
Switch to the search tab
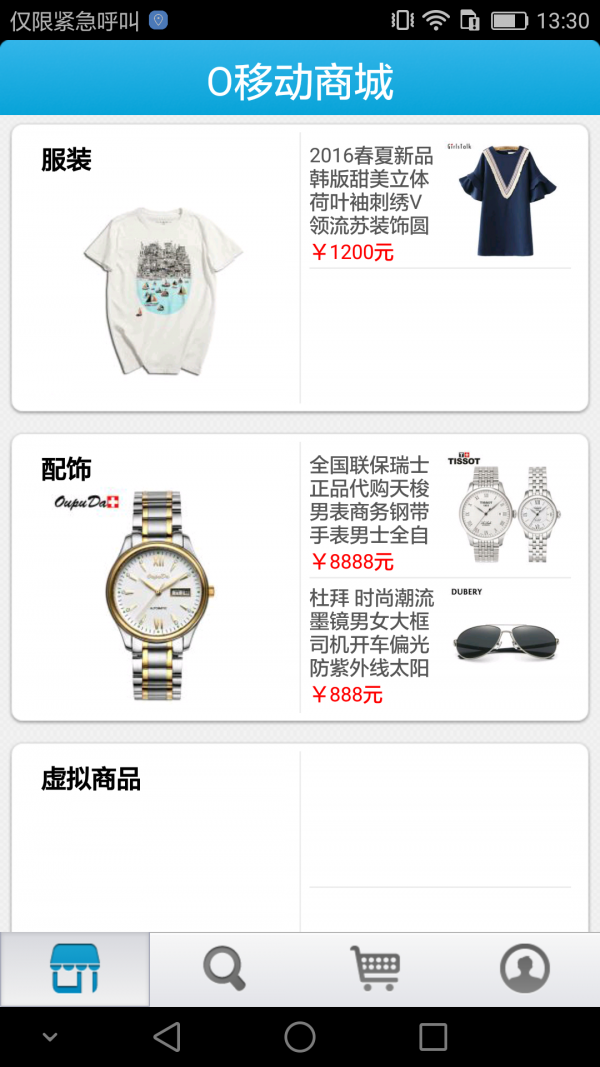click(225, 969)
